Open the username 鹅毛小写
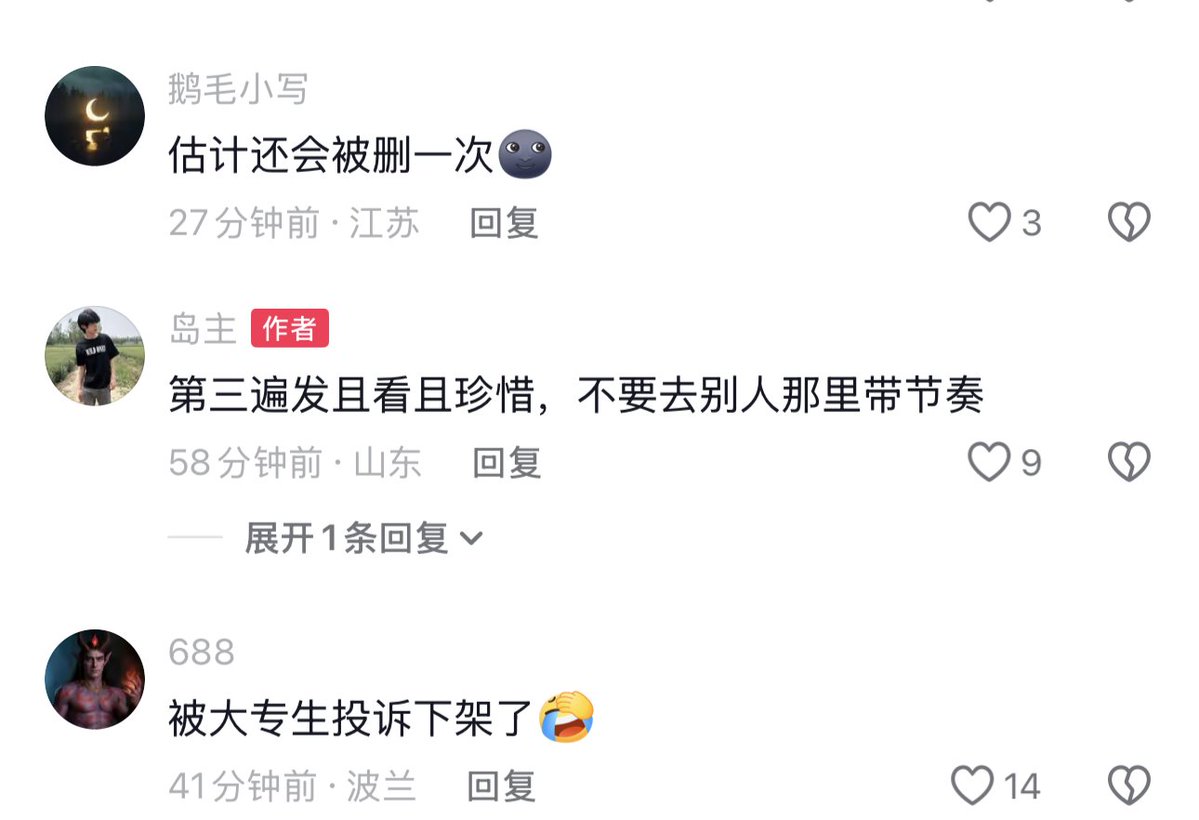The width and height of the screenshot is (1199, 820). pyautogui.click(x=238, y=90)
